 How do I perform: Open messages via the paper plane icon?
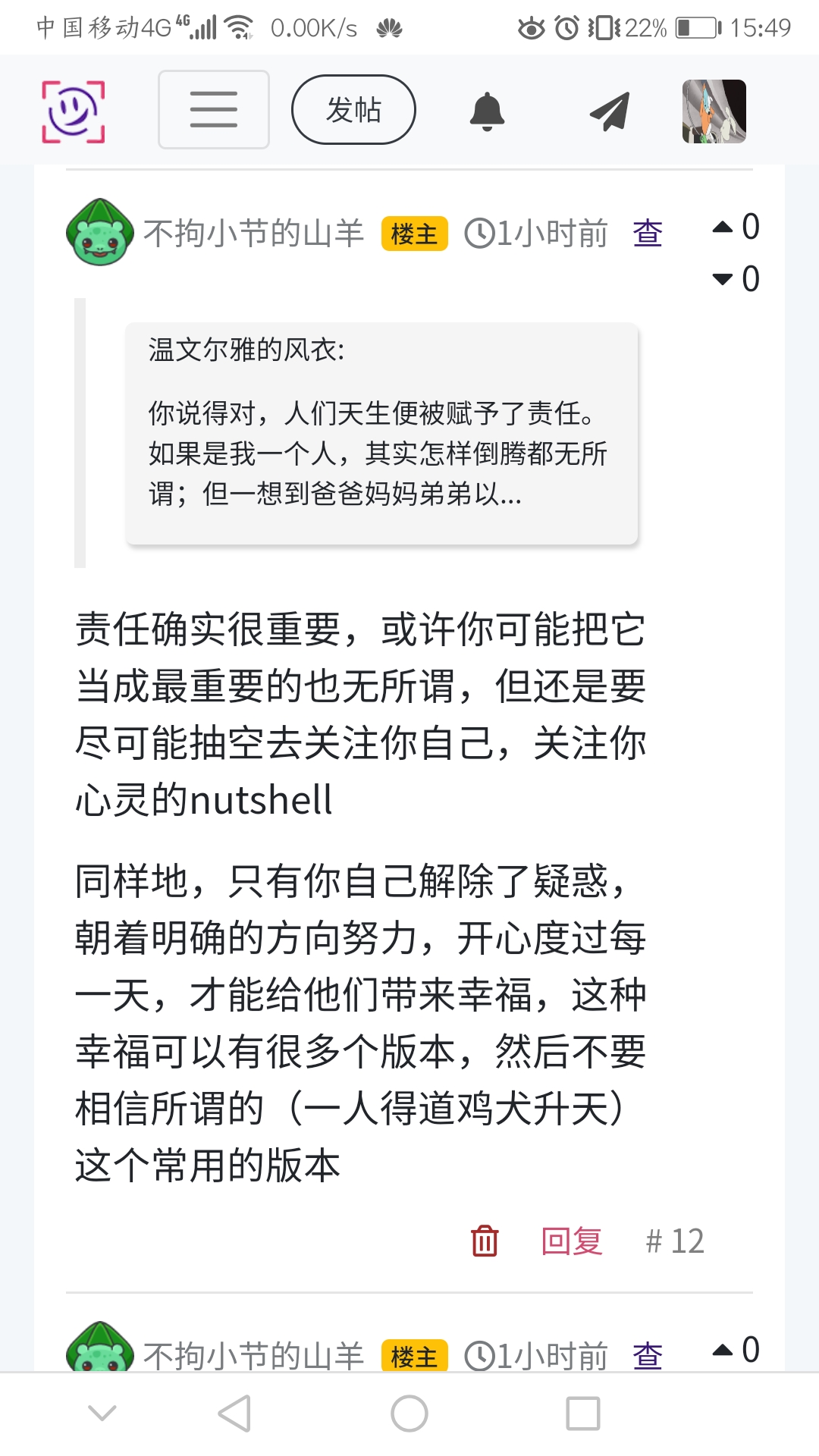click(609, 111)
